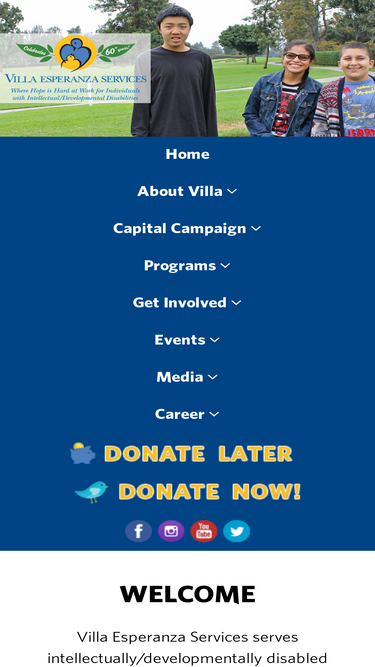Open the Twitter profile icon
The height and width of the screenshot is (667, 375).
236,531
